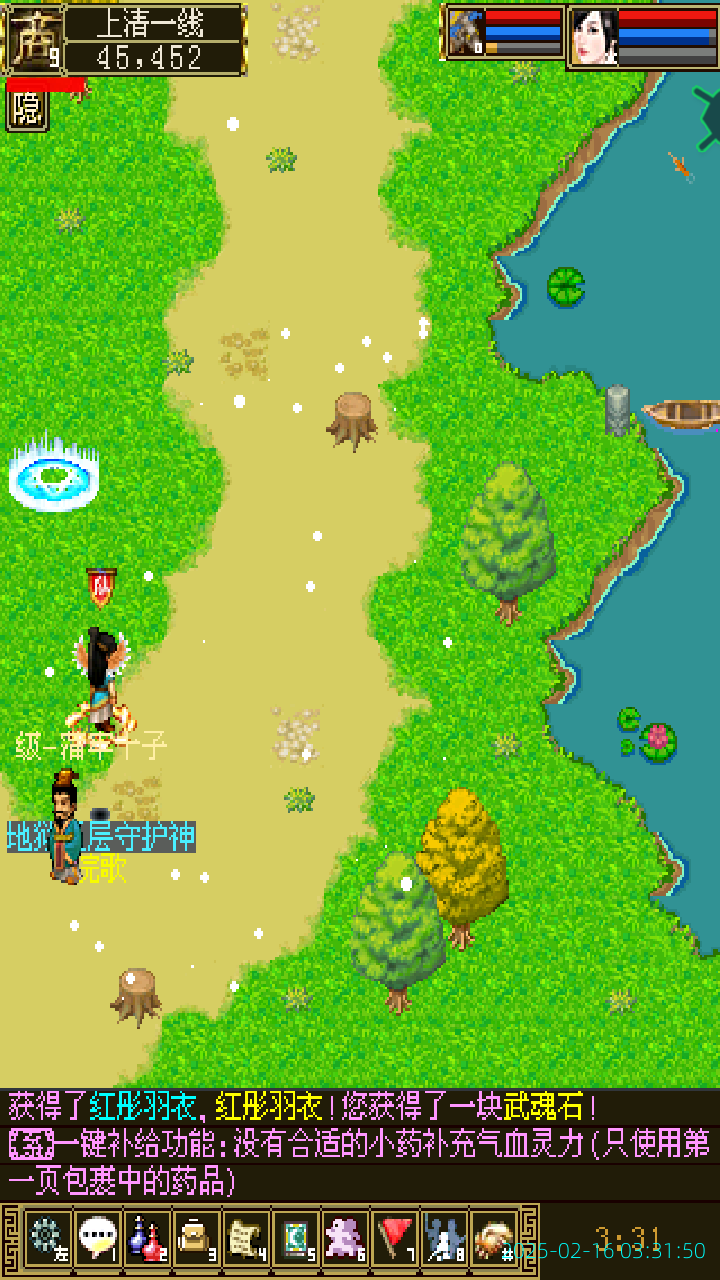This screenshot has width=720, height=1280.
Task: Open the settings gear in bottom toolbar
Action: tap(46, 1238)
